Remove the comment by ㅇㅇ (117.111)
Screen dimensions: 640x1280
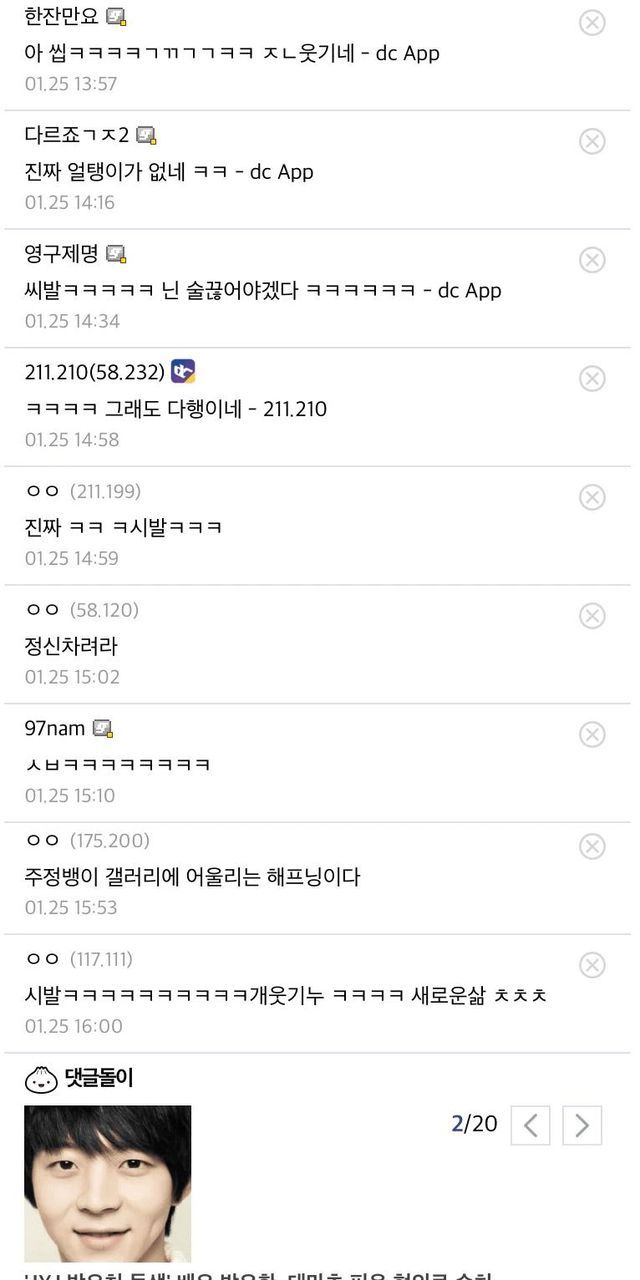[x=592, y=965]
